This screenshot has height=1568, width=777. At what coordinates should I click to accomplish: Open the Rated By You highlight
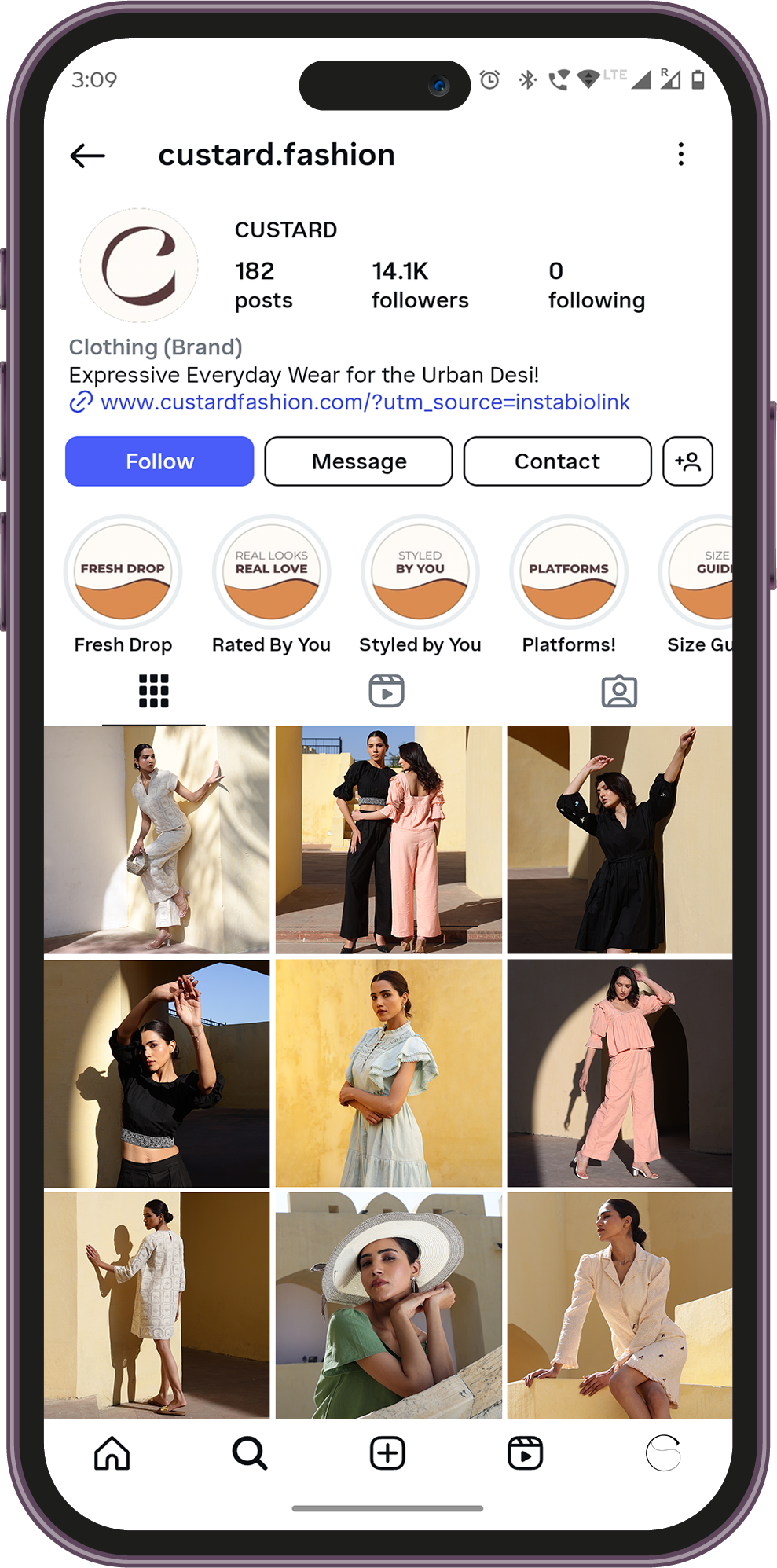pyautogui.click(x=271, y=572)
